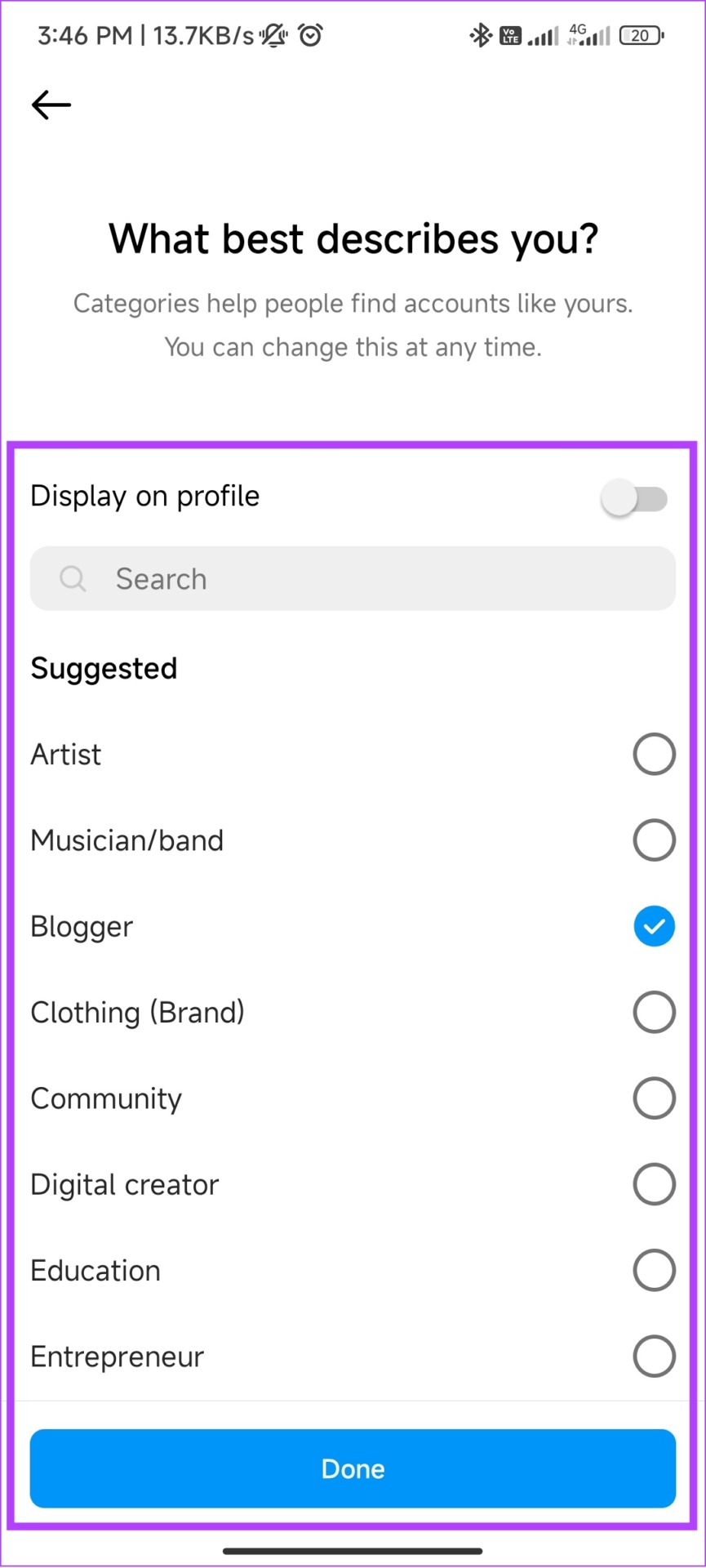
Task: Choose Digital creator category
Action: [x=353, y=1184]
